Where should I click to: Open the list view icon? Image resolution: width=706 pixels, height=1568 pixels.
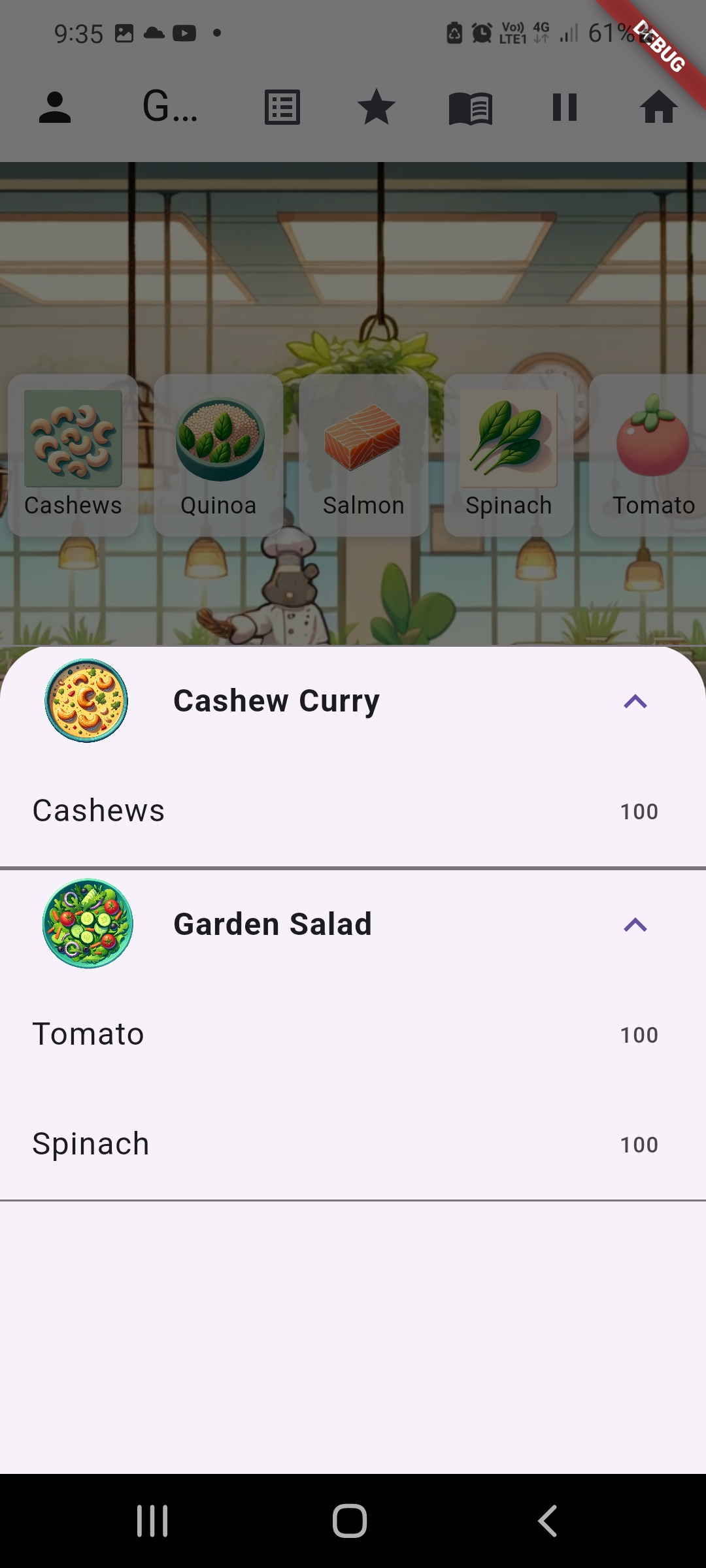click(x=282, y=108)
